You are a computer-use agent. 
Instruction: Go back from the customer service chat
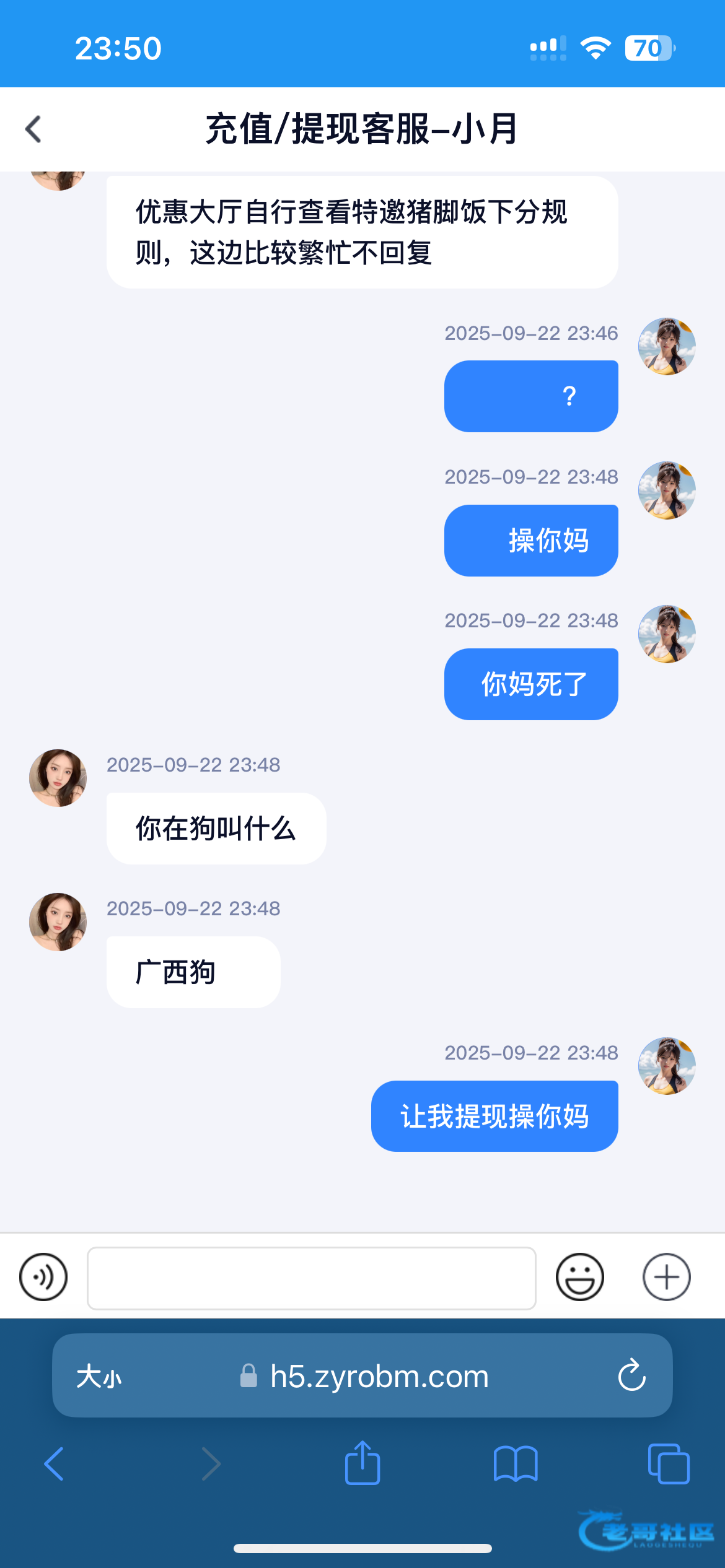click(33, 129)
